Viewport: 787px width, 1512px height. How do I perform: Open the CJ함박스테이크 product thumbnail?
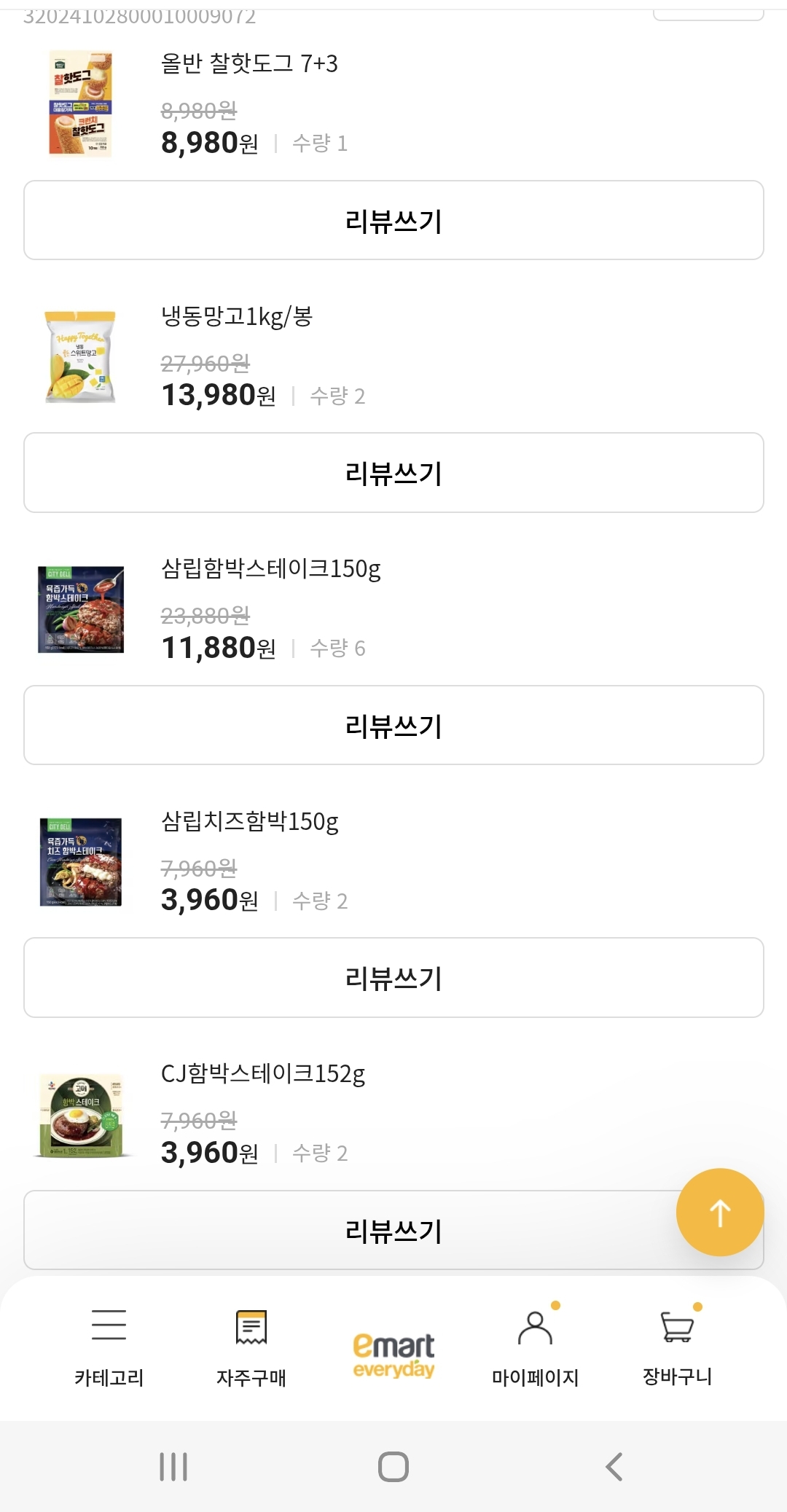(81, 1115)
